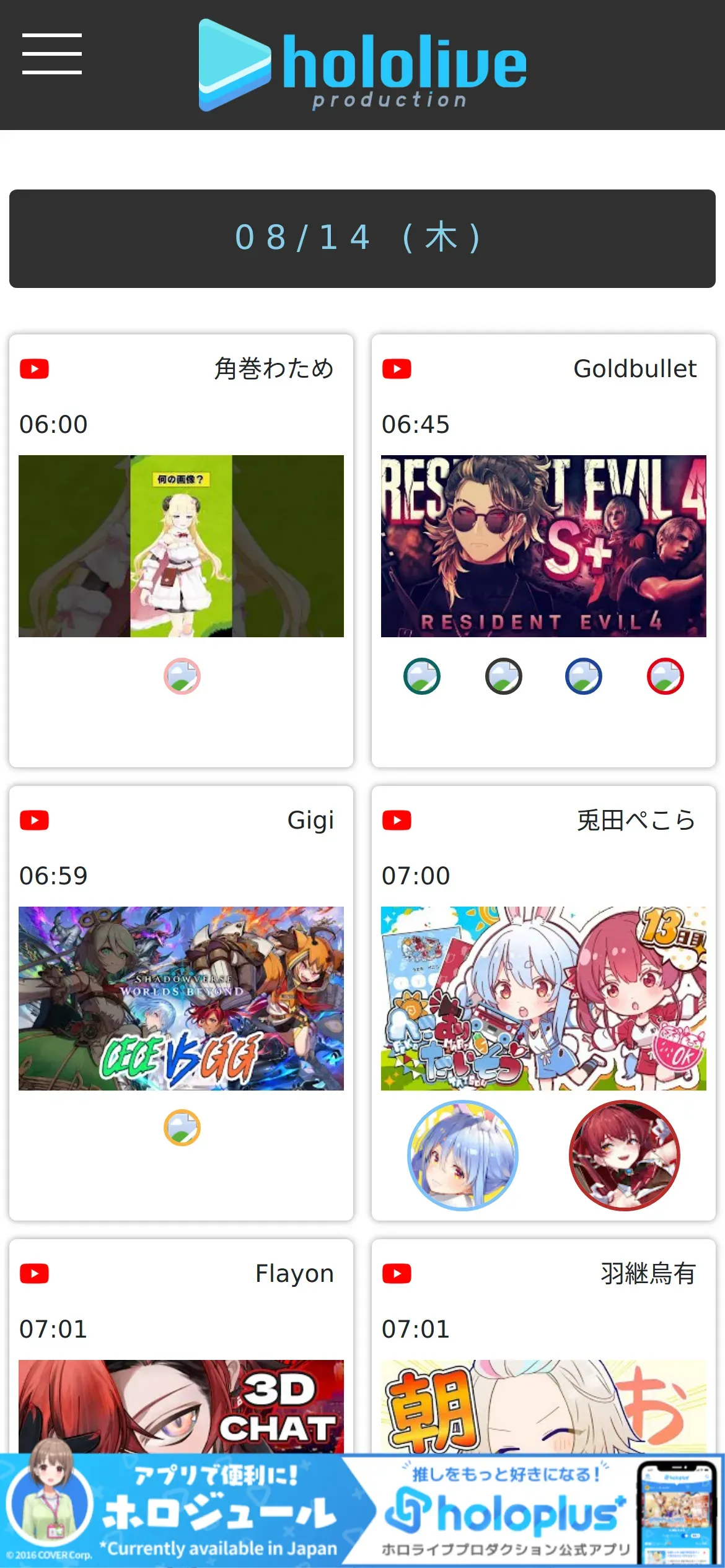This screenshot has height=1568, width=725.
Task: Open Goldbullet's Resident Evil 4 stream
Action: (x=543, y=546)
